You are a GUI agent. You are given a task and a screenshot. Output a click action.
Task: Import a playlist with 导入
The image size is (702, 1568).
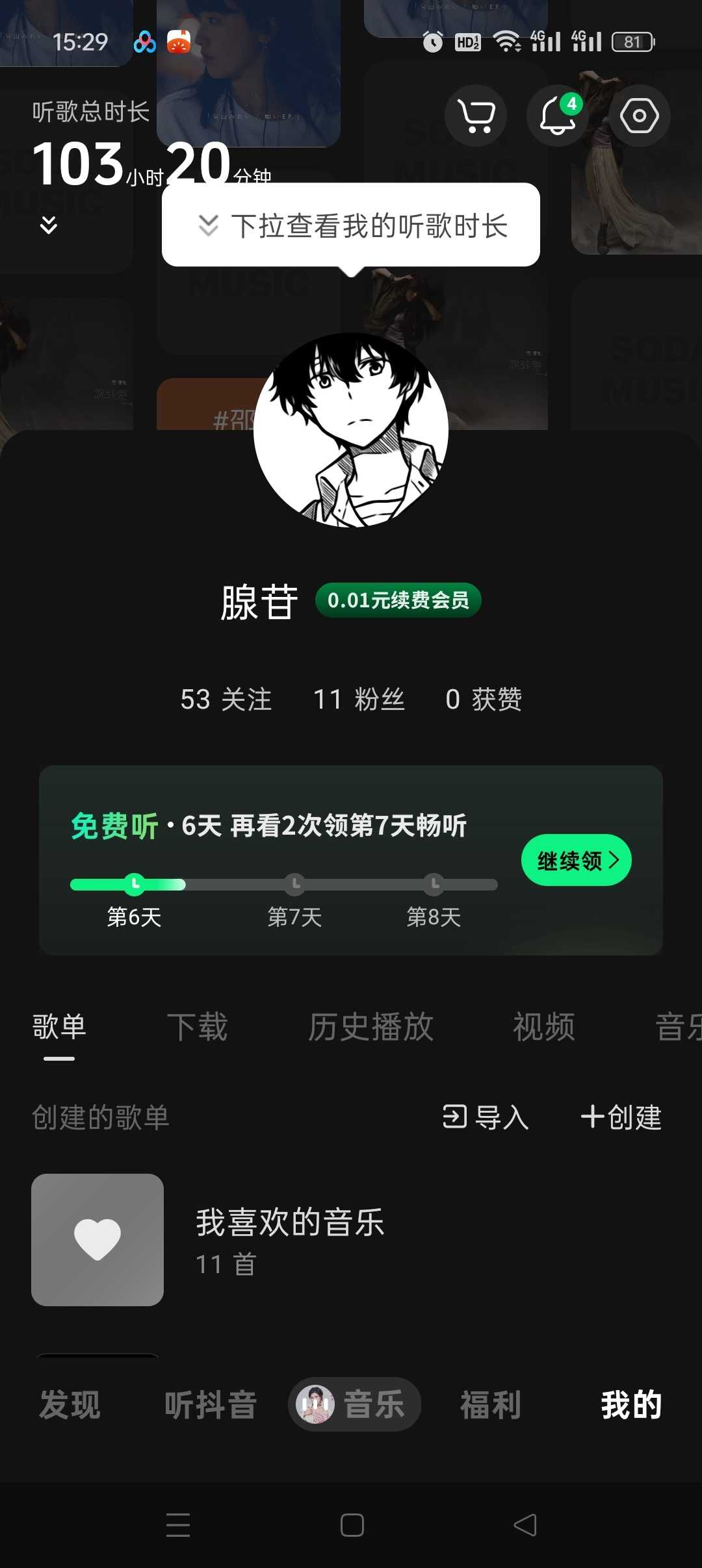pos(486,1118)
